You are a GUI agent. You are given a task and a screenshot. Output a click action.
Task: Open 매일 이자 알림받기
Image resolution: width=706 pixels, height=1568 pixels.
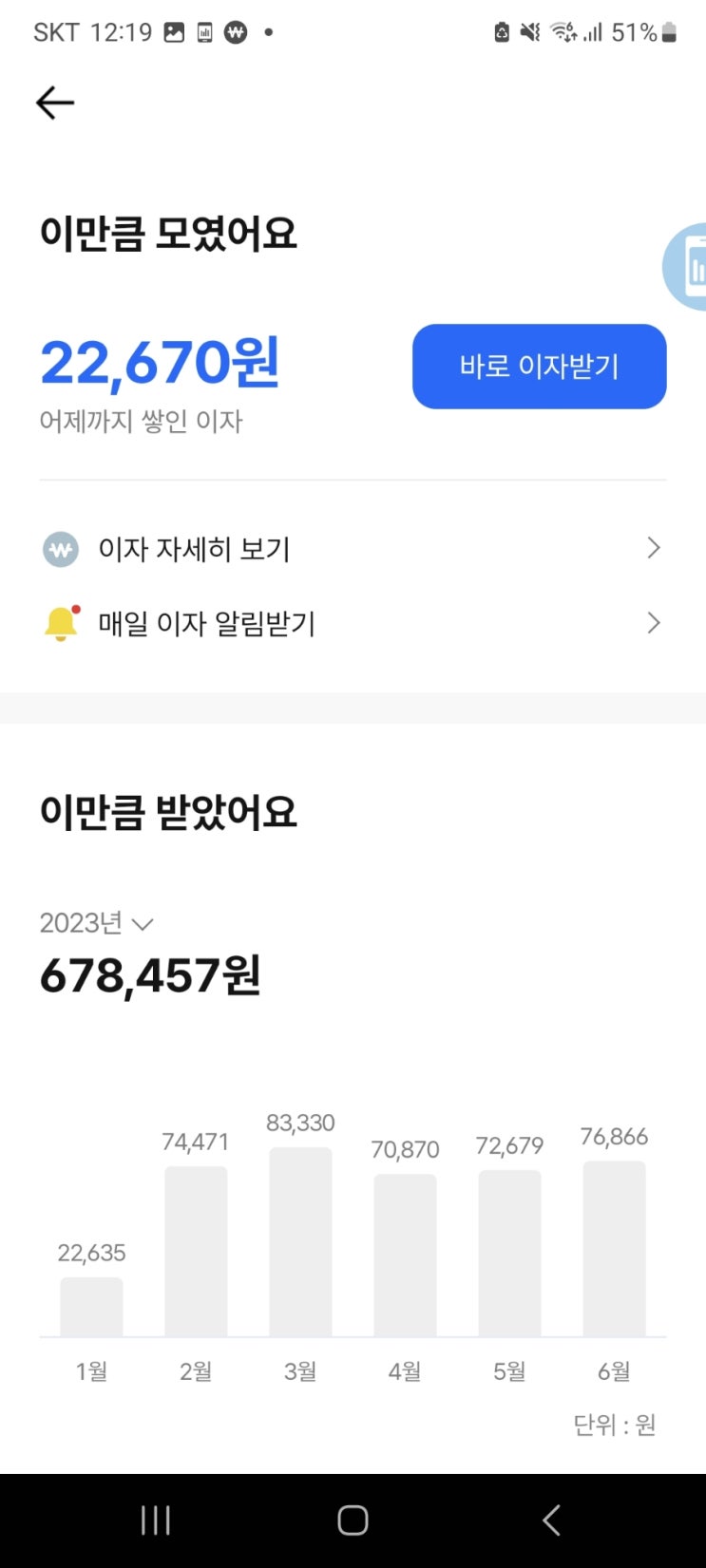353,624
